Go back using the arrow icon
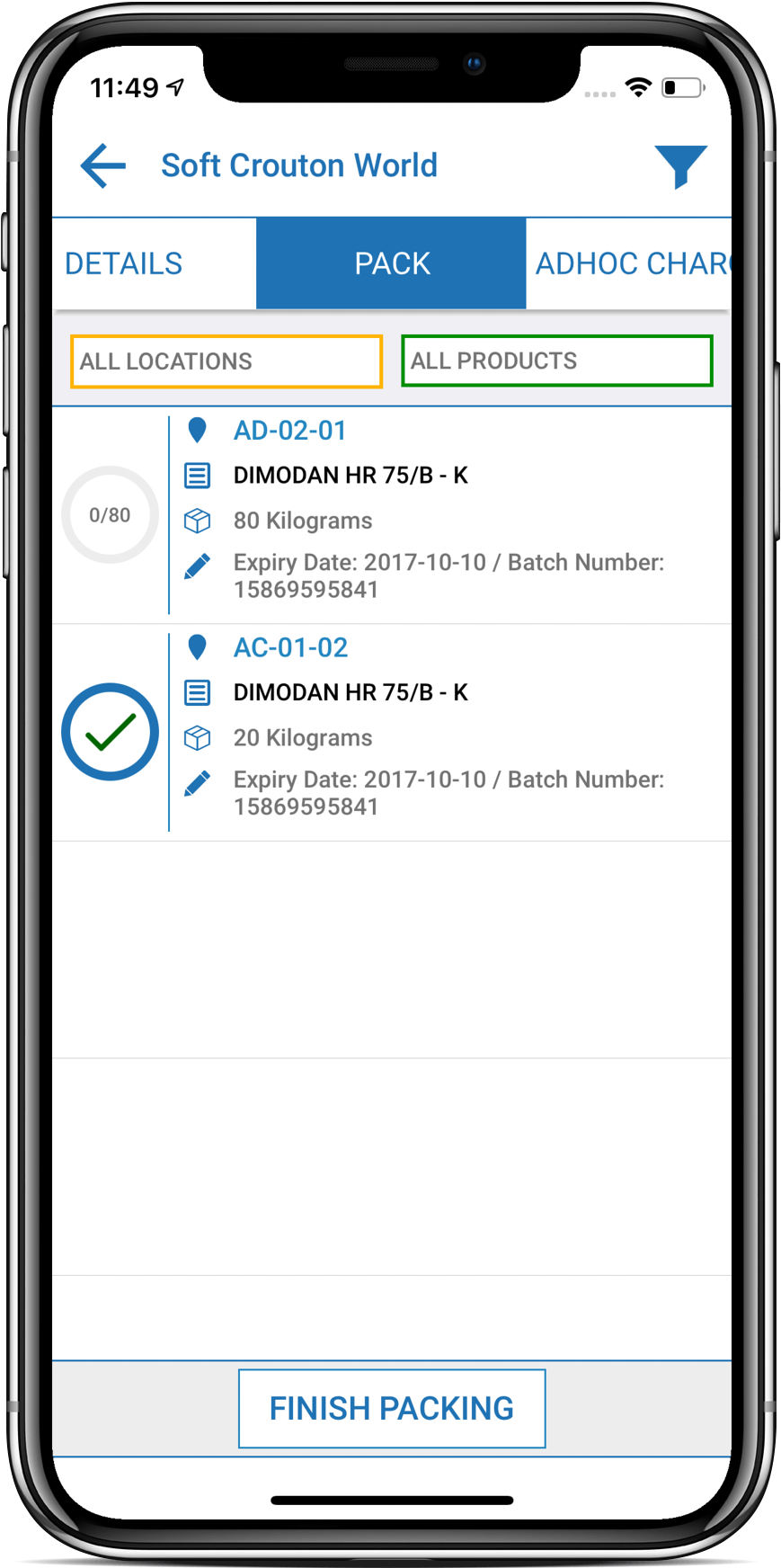This screenshot has height=1568, width=781. (x=102, y=166)
